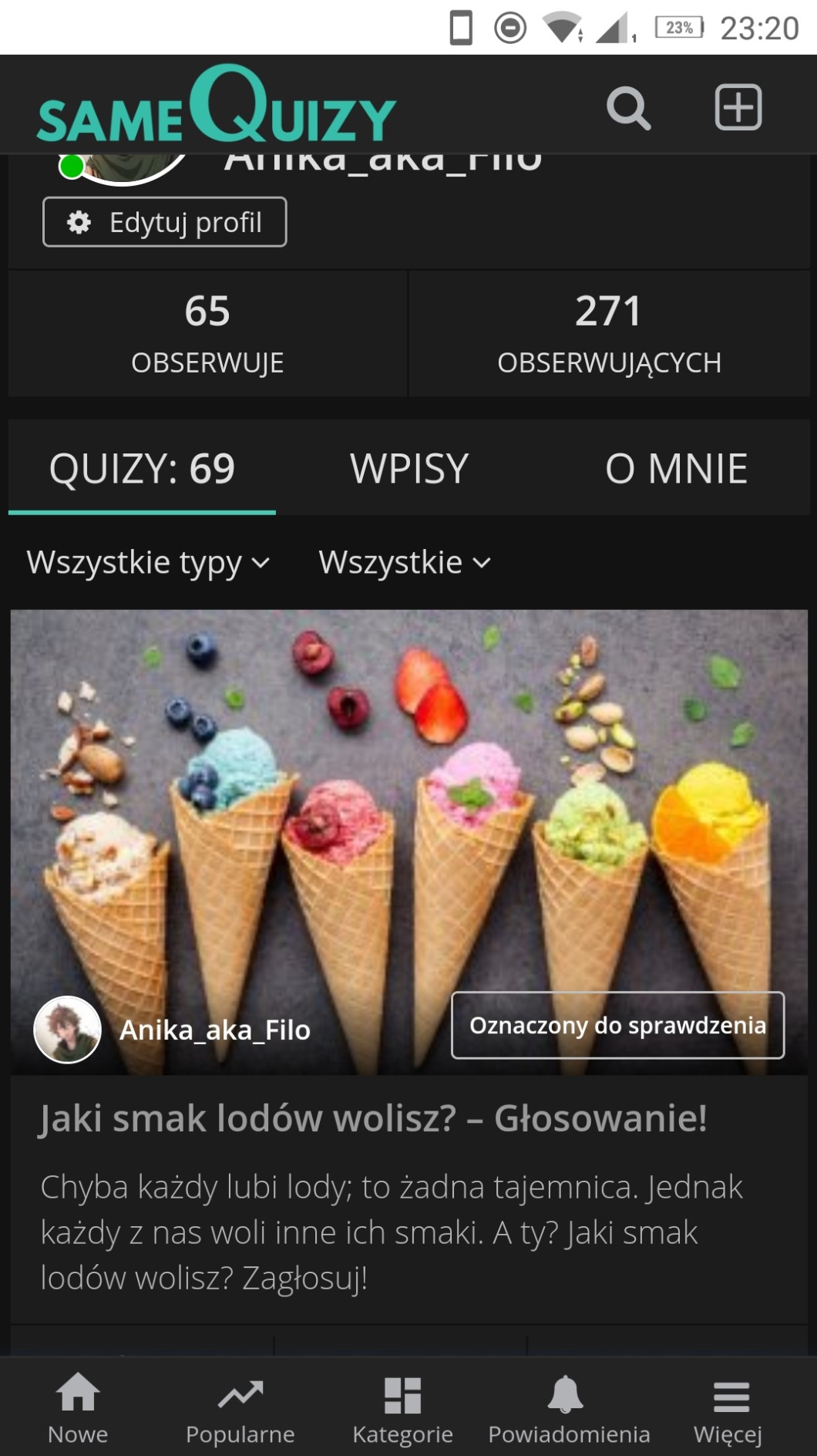This screenshot has height=1456, width=817.
Task: Open the ice cream cones quiz image
Action: (408, 802)
